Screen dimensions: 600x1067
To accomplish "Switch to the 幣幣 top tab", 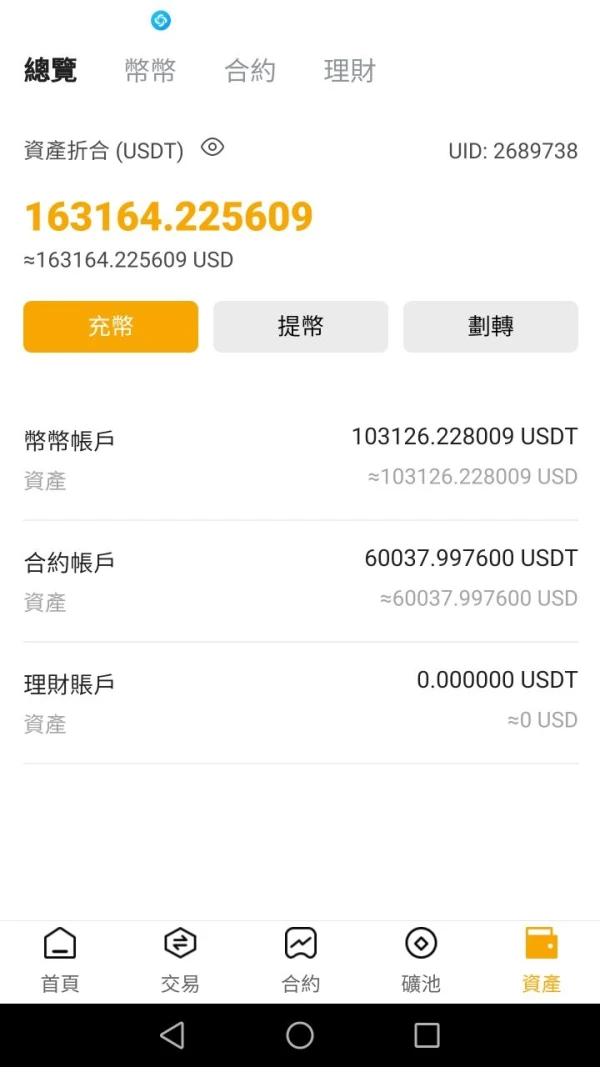I will (150, 71).
